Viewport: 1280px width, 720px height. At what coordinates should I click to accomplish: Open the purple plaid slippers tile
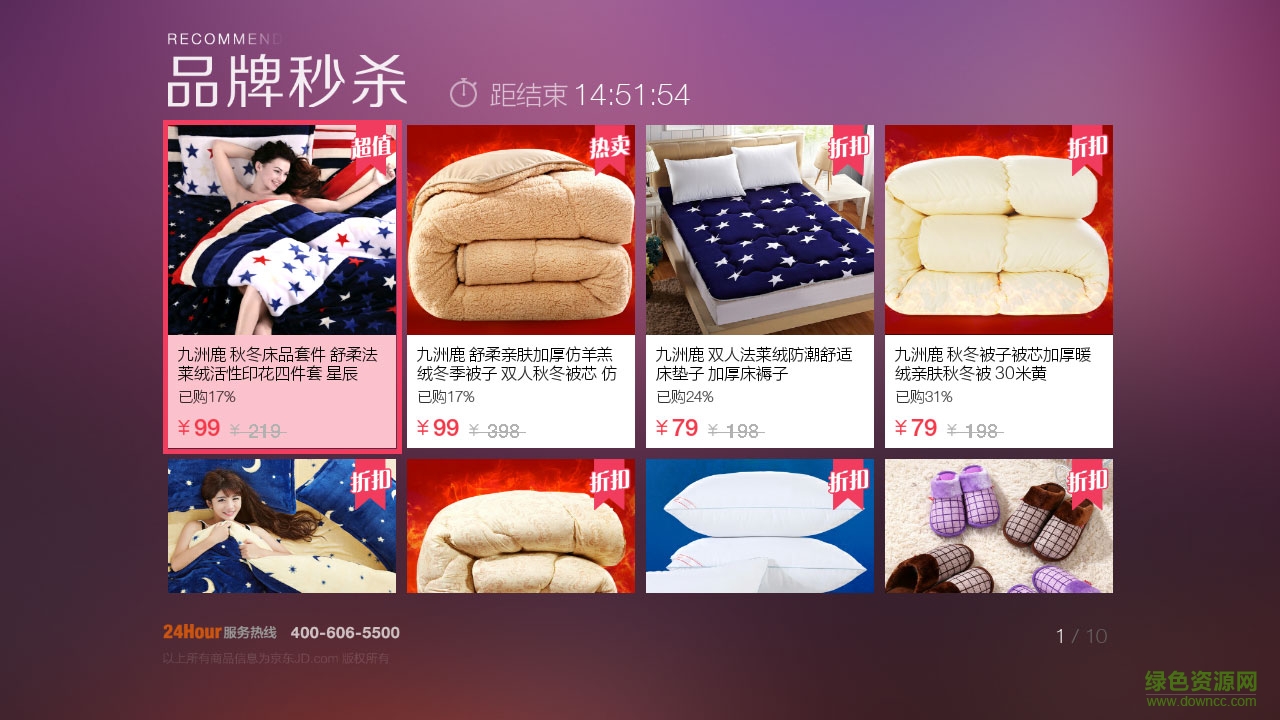pyautogui.click(x=998, y=526)
